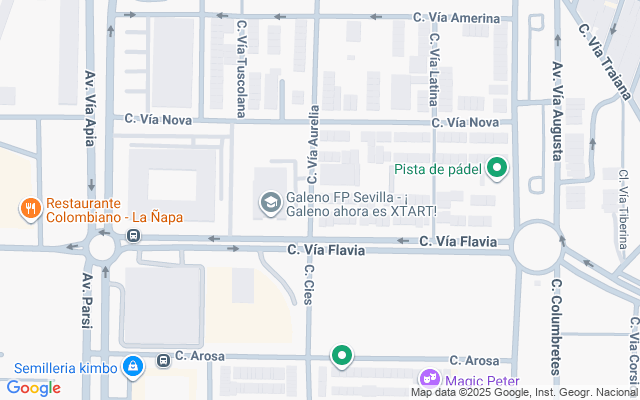
Task: Select the bus stop on C. Arosa
Action: [163, 359]
